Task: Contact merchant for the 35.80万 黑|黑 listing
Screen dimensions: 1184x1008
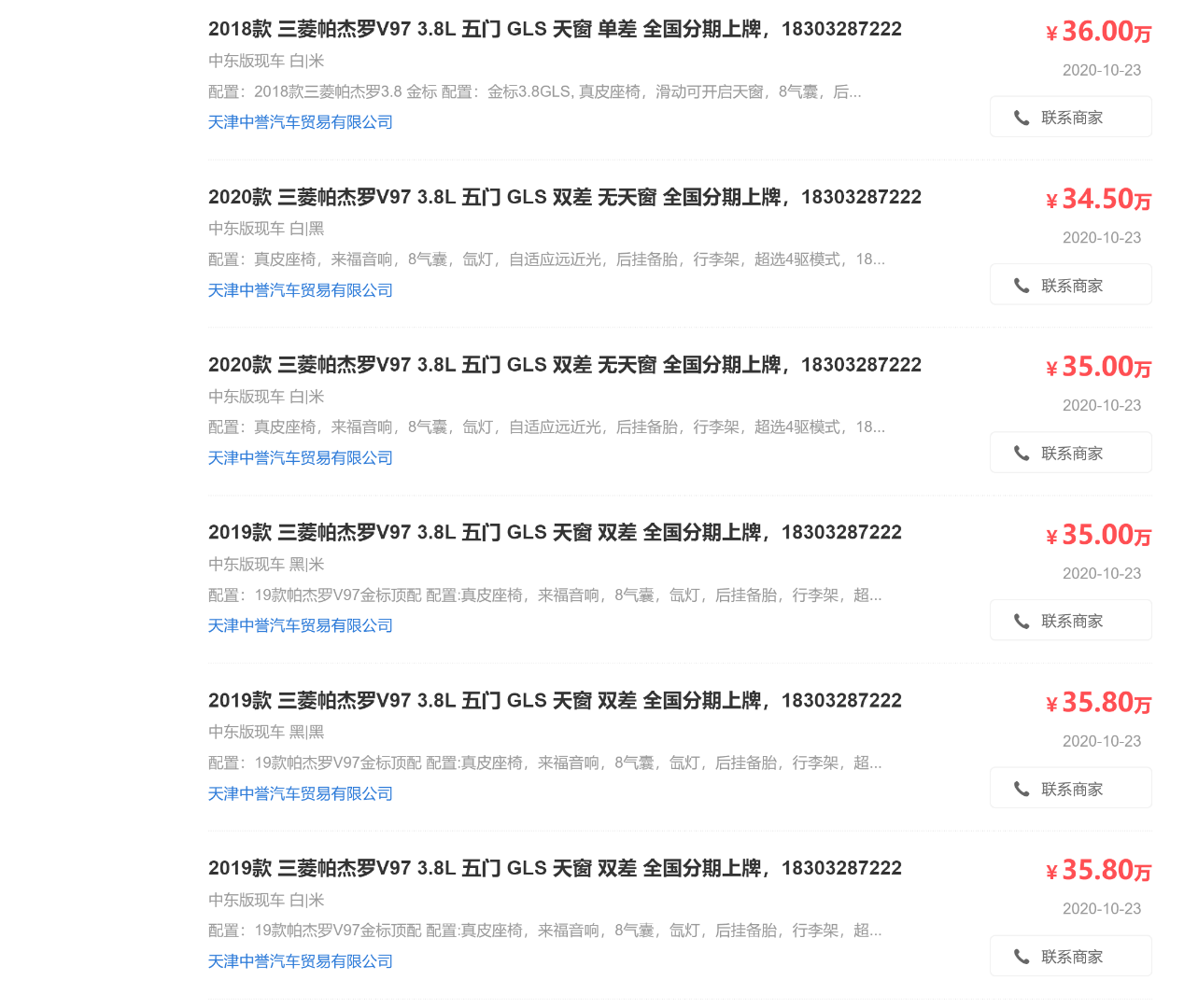Action: [1070, 789]
